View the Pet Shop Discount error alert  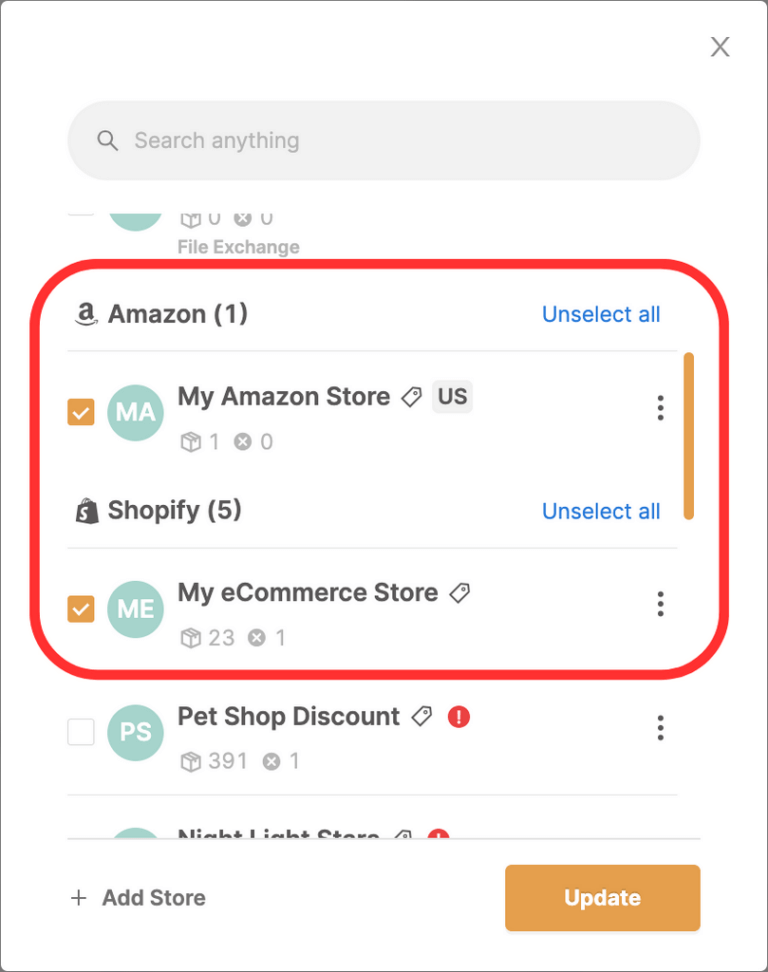(459, 717)
